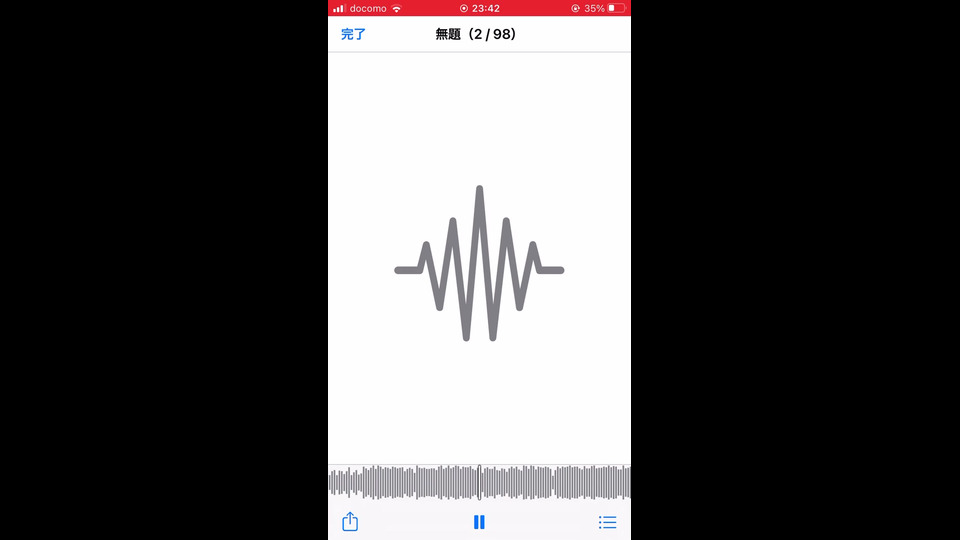Tap 完了 to finish
This screenshot has width=960, height=540.
[354, 34]
